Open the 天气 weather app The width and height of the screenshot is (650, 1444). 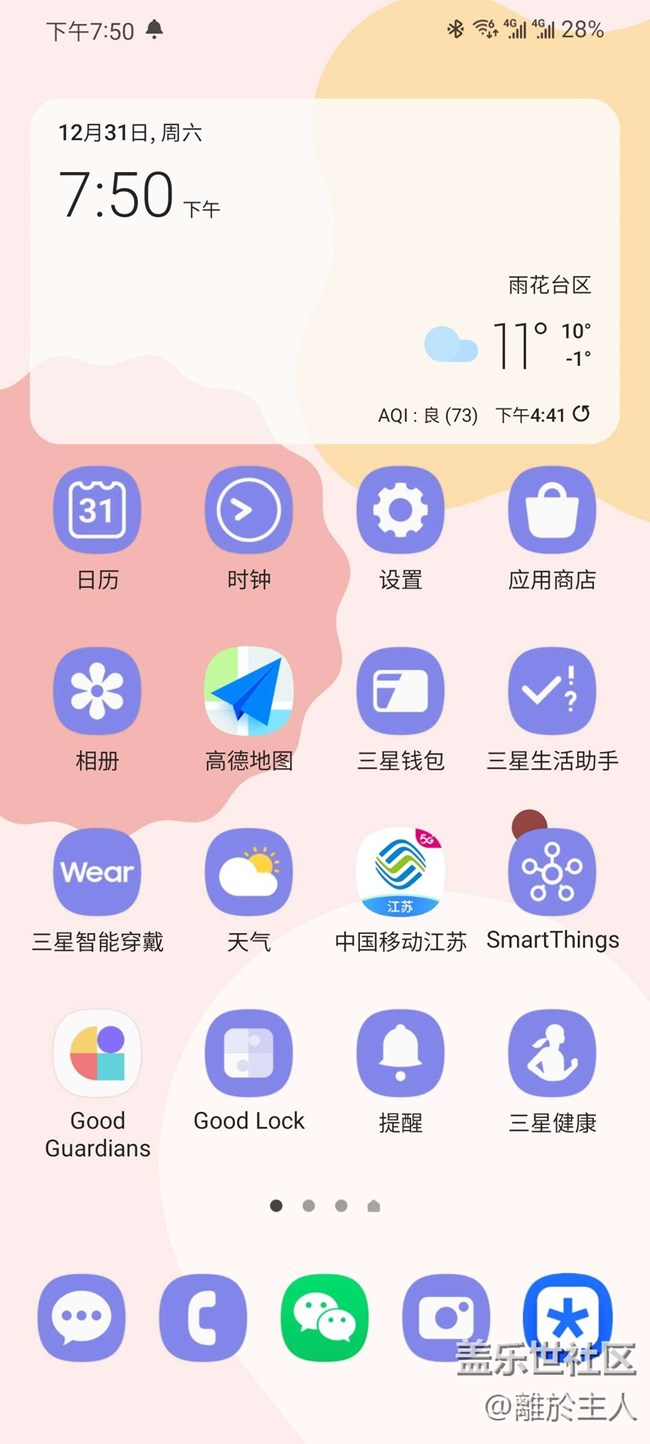249,873
